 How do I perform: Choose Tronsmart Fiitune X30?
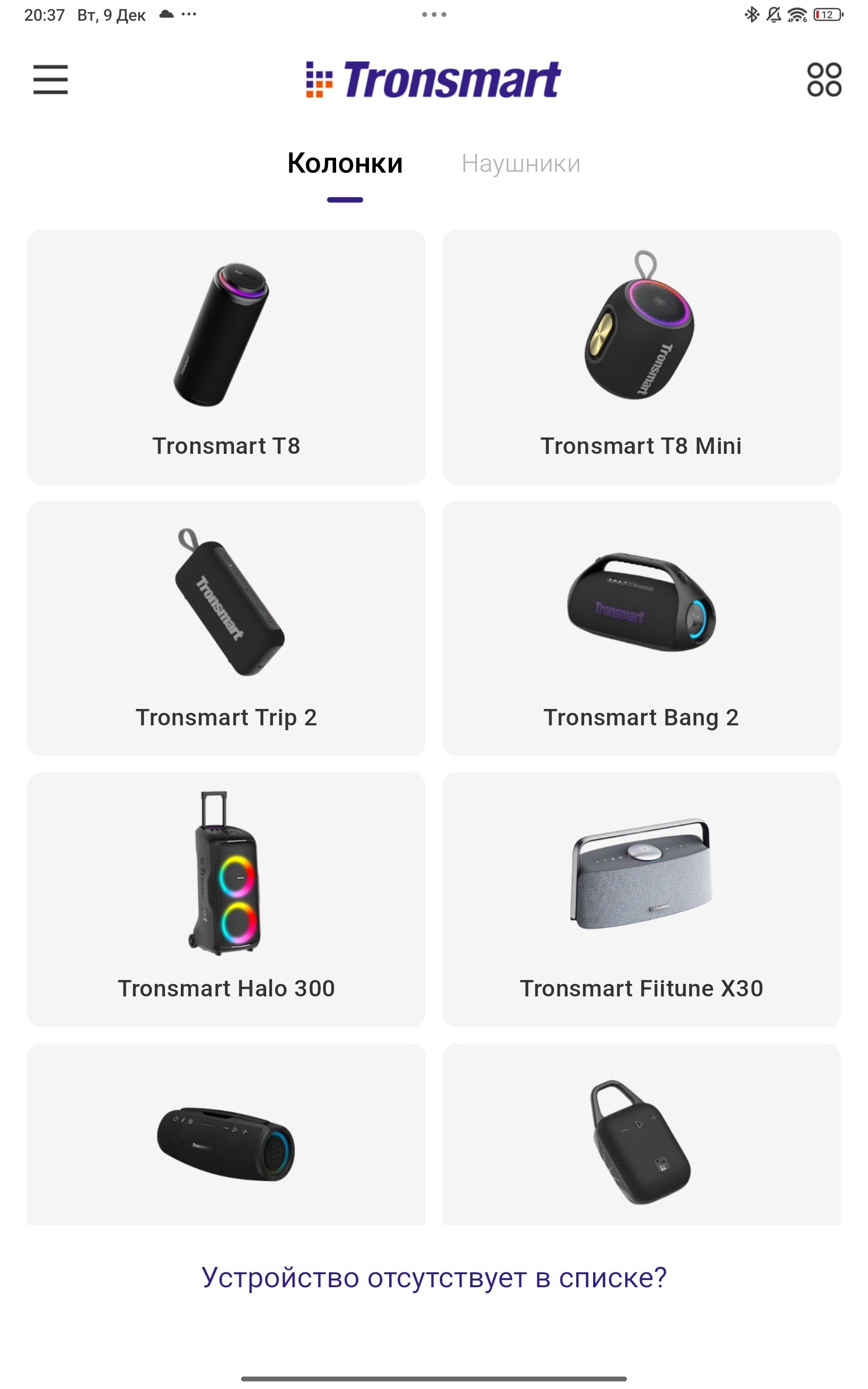coord(641,899)
